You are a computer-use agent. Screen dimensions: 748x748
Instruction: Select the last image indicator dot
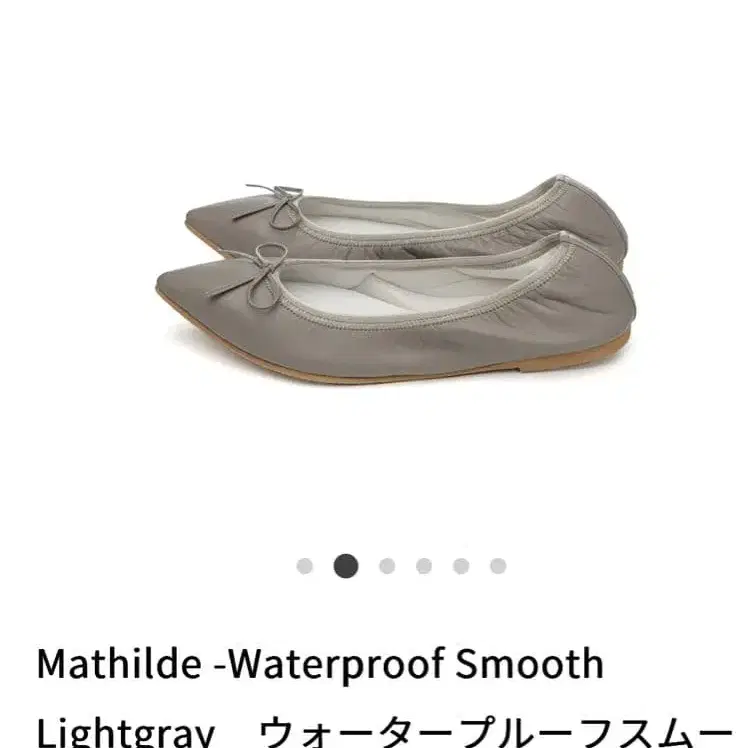pos(498,566)
